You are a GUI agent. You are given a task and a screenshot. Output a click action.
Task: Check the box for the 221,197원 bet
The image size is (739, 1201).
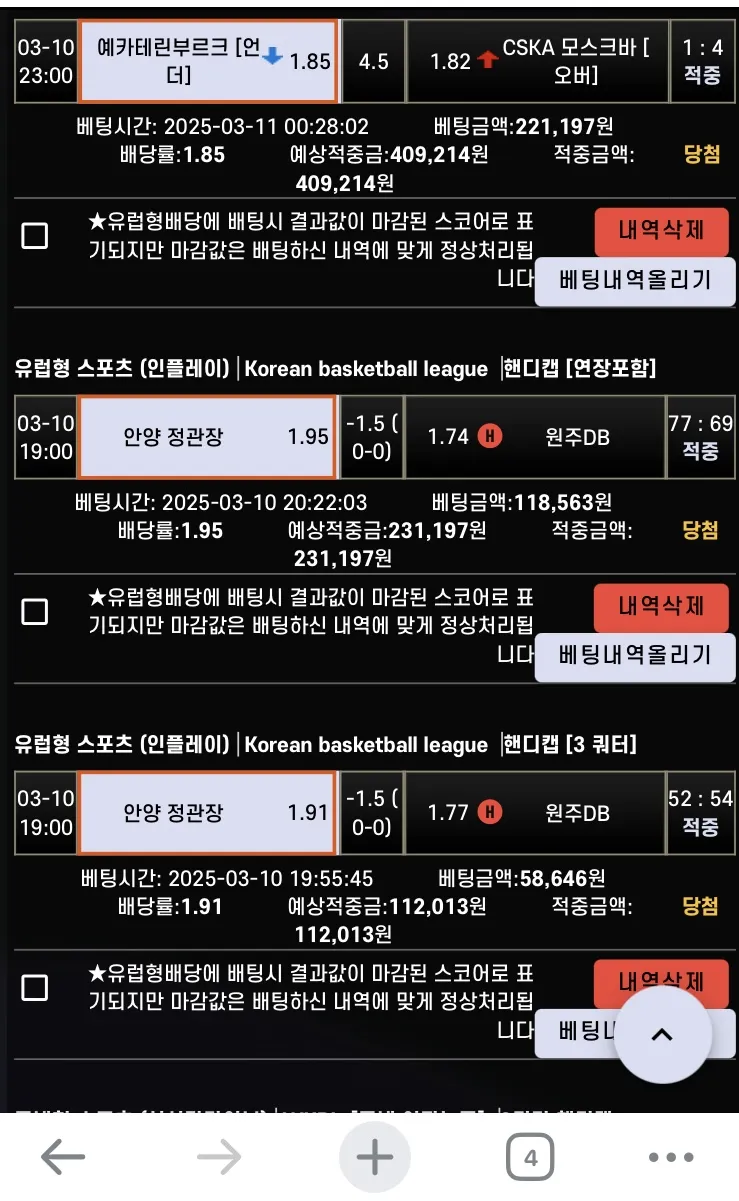pyautogui.click(x=35, y=236)
